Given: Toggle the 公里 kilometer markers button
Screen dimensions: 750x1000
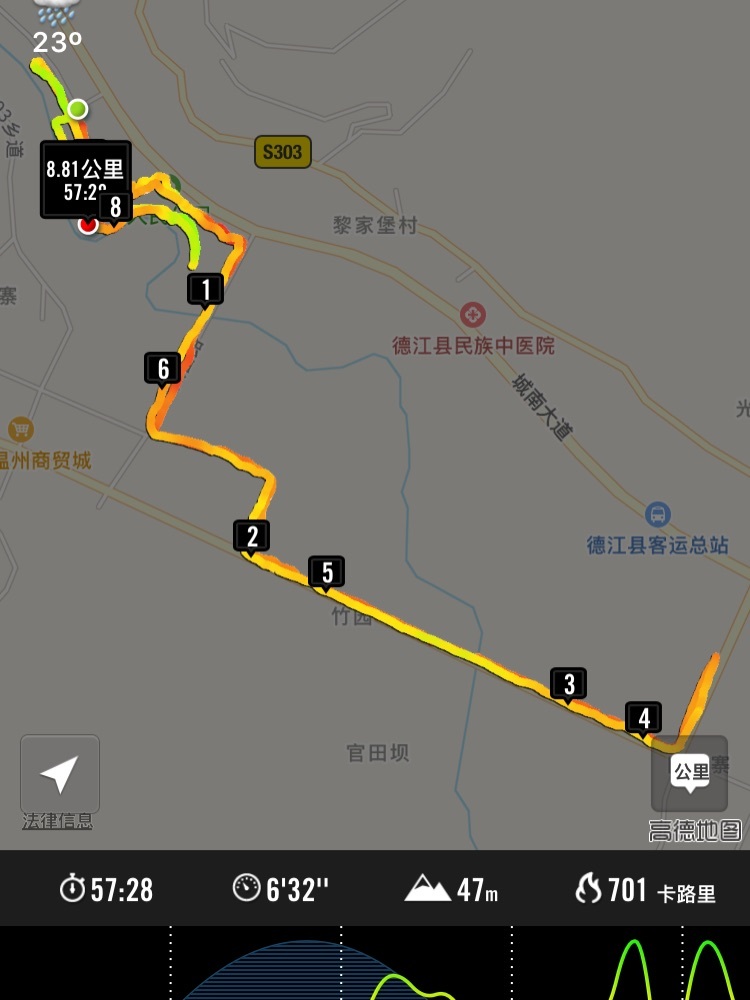Looking at the screenshot, I should 690,774.
